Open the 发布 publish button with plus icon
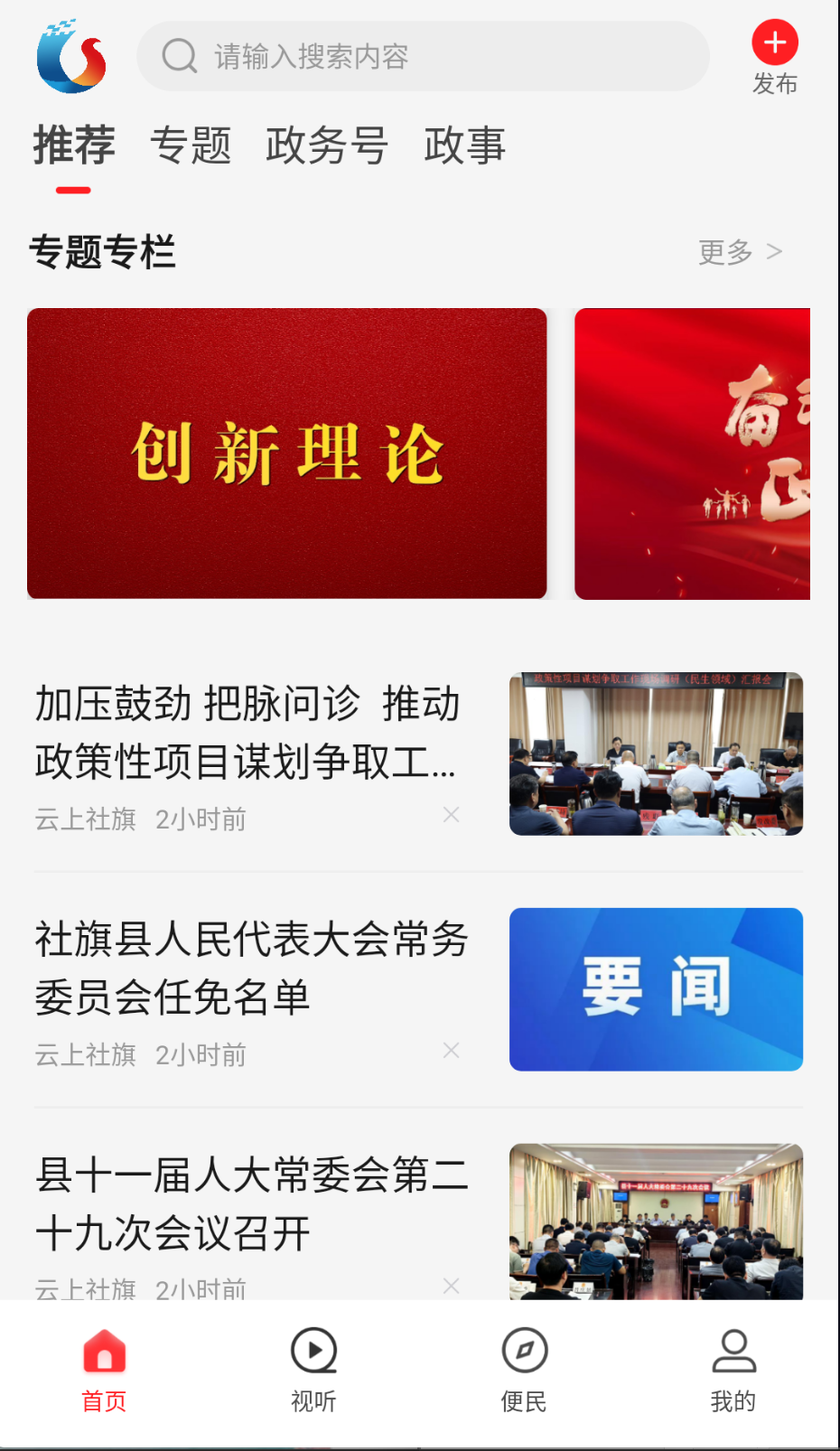The width and height of the screenshot is (840, 1451). click(x=774, y=42)
